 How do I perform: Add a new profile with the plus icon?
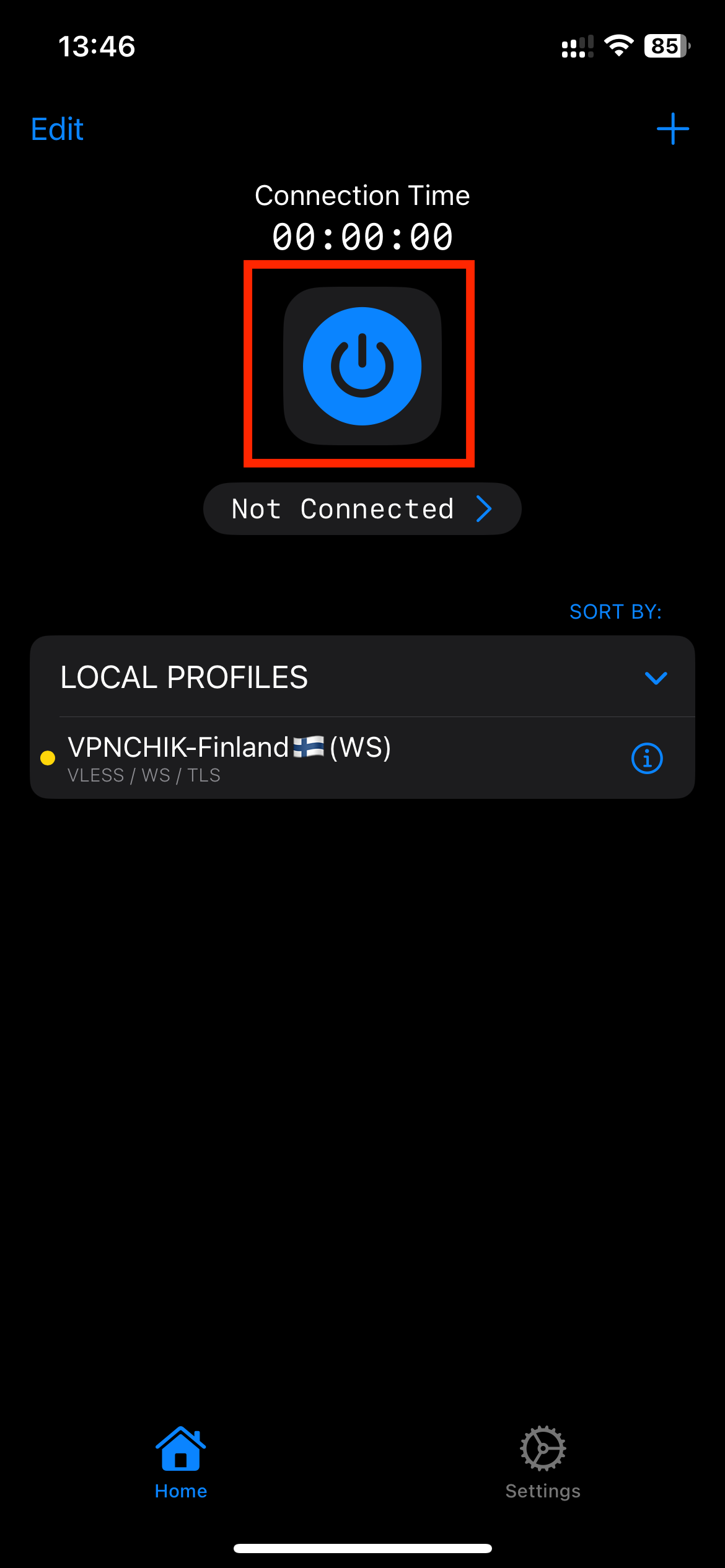click(672, 129)
